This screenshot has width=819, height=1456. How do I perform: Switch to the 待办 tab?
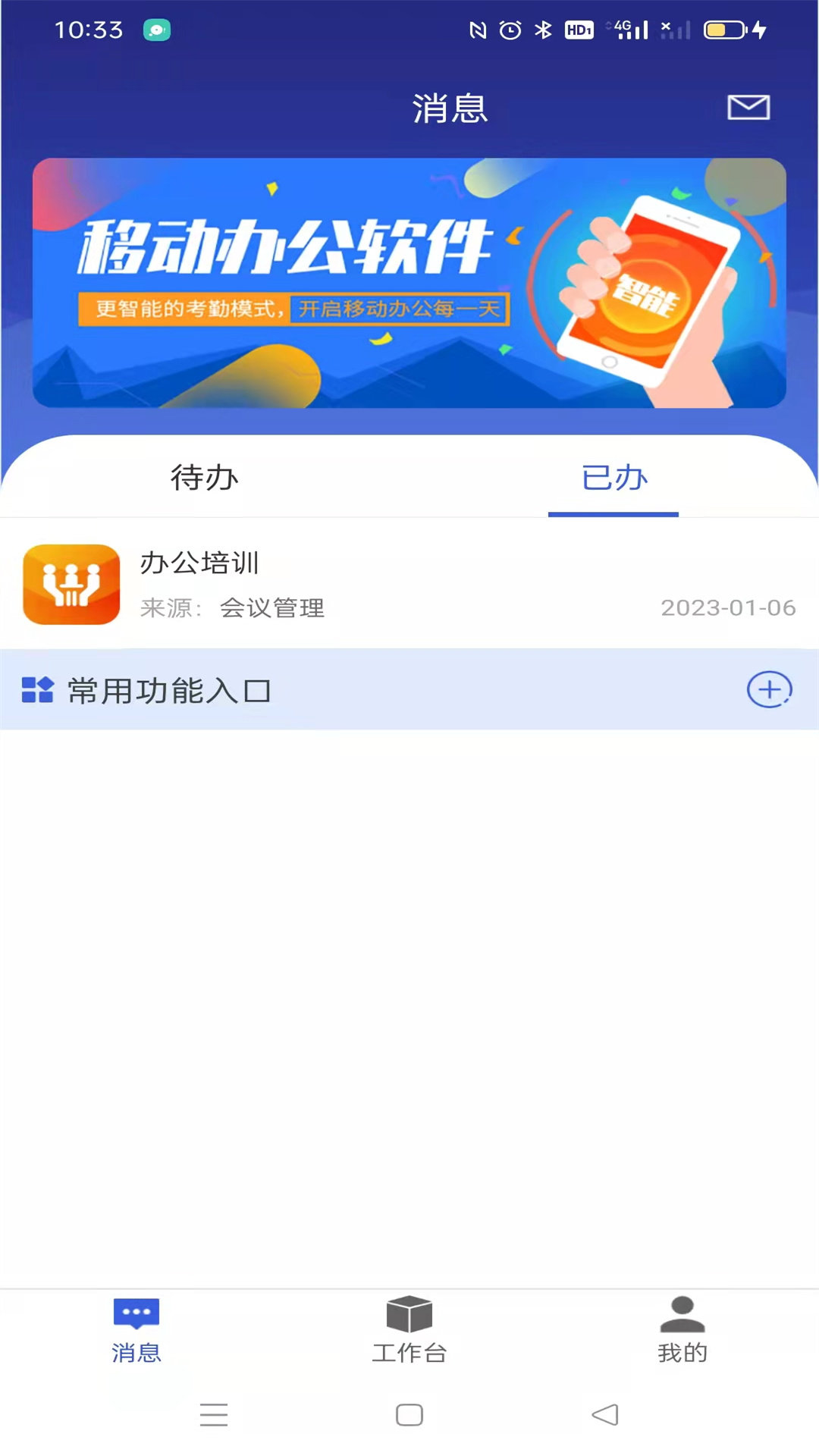[x=203, y=479]
